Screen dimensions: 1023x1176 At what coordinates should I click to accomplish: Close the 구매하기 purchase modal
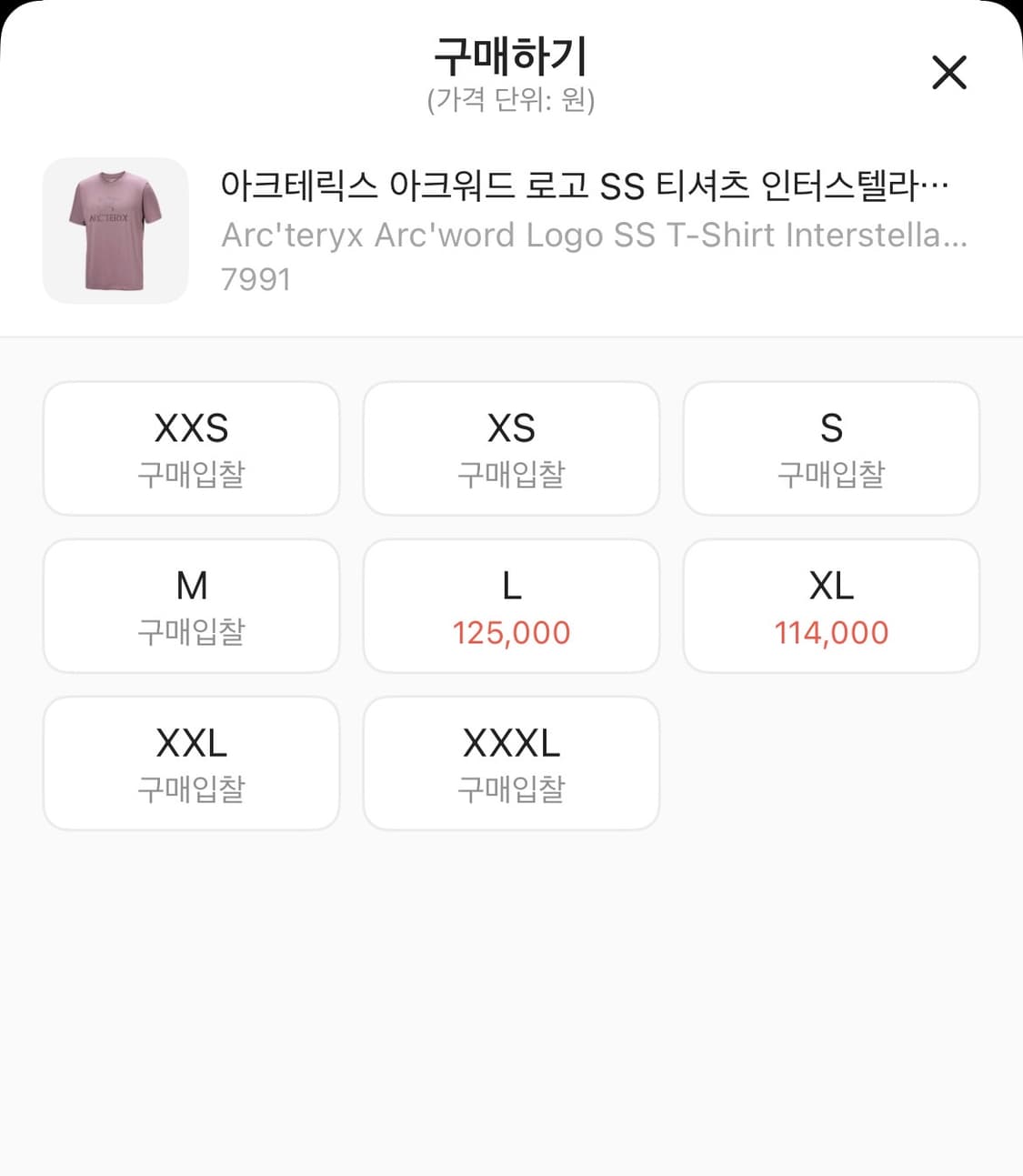949,73
